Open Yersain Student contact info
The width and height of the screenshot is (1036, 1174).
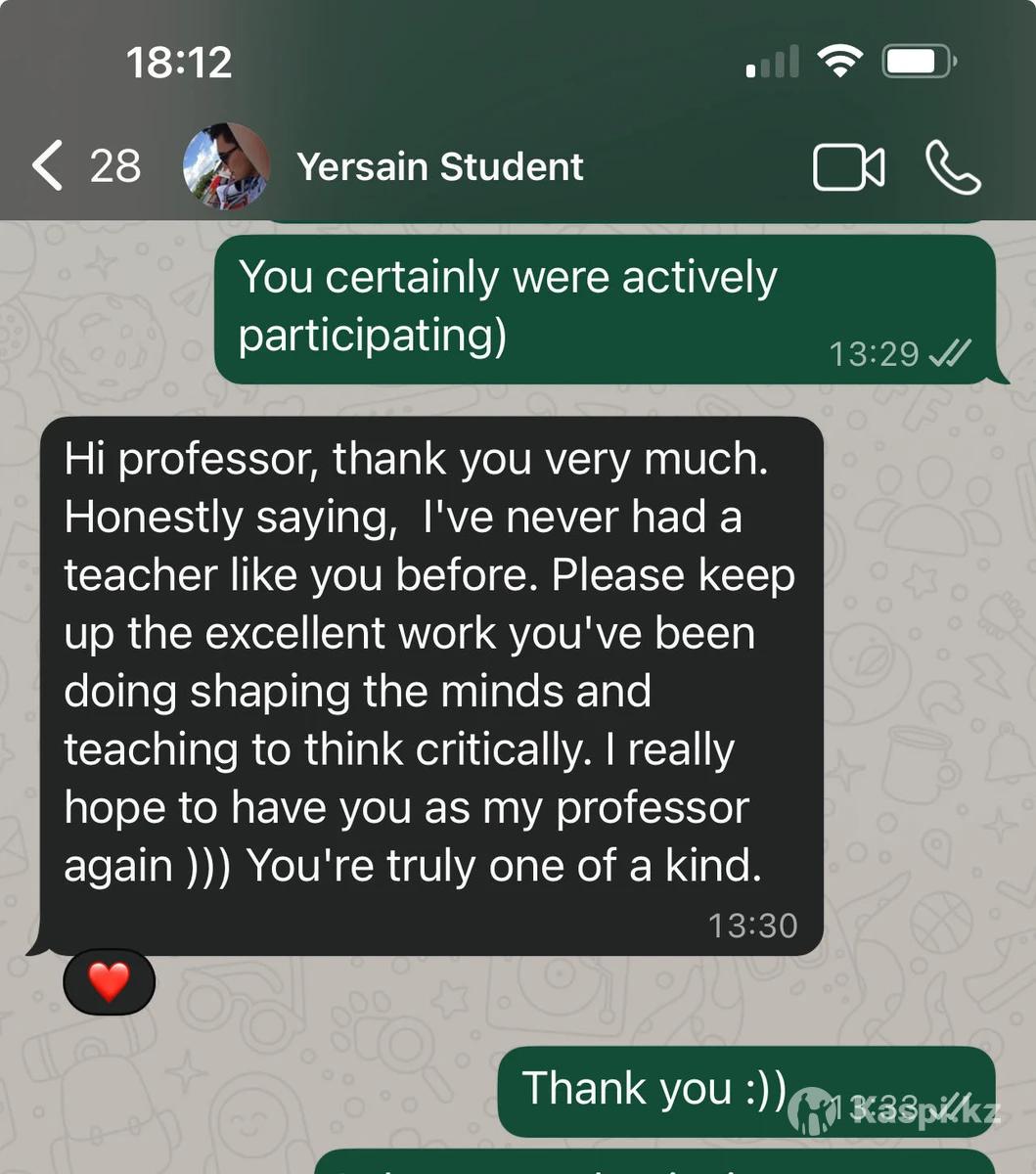point(440,166)
